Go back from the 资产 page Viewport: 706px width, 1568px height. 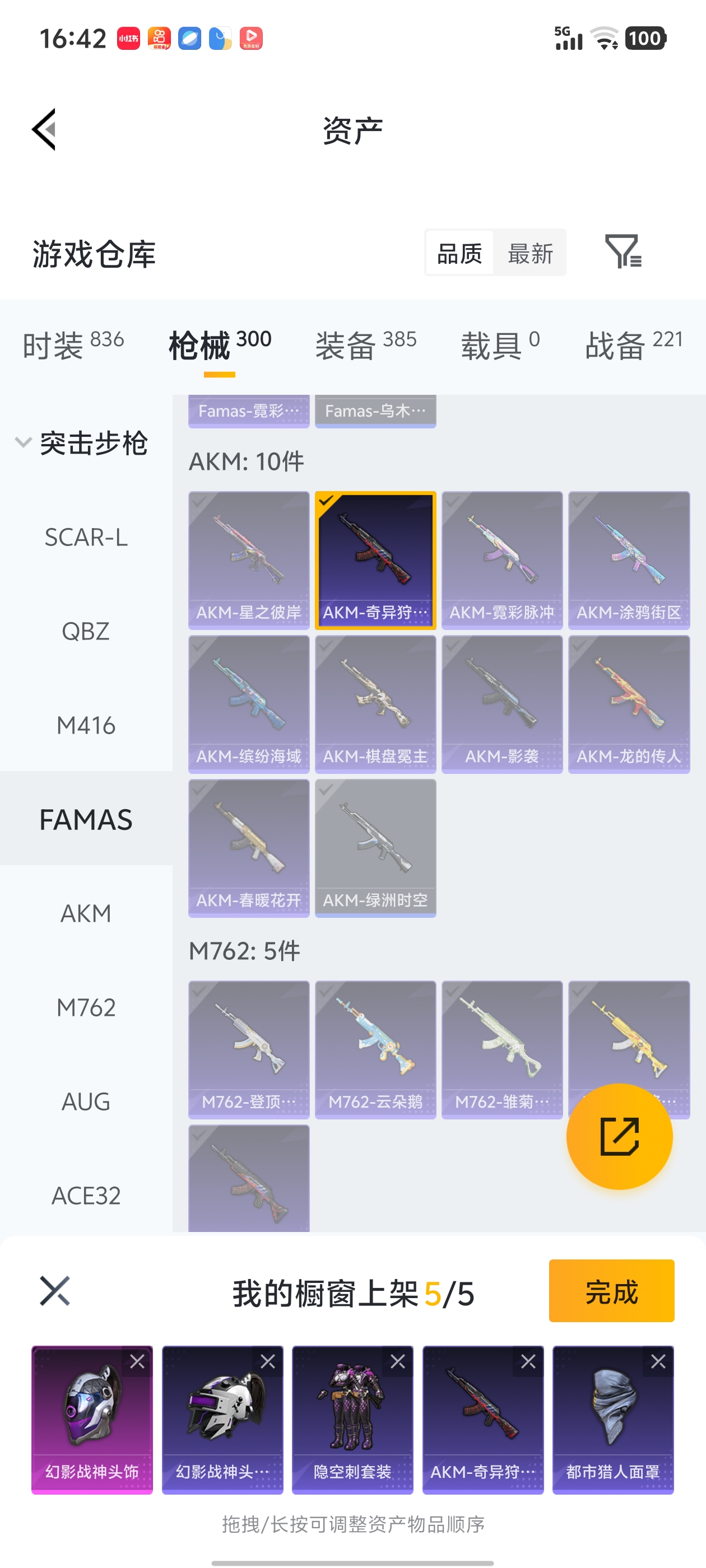click(44, 129)
